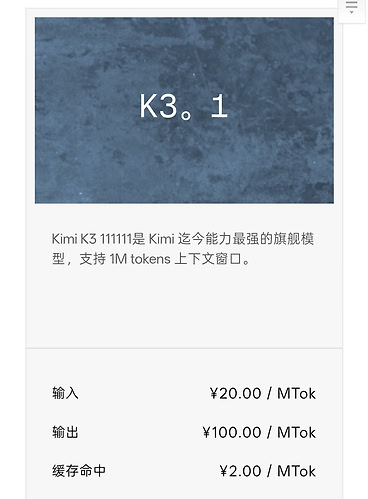Open the floating menu button at top right
368x499 pixels.
click(352, 10)
